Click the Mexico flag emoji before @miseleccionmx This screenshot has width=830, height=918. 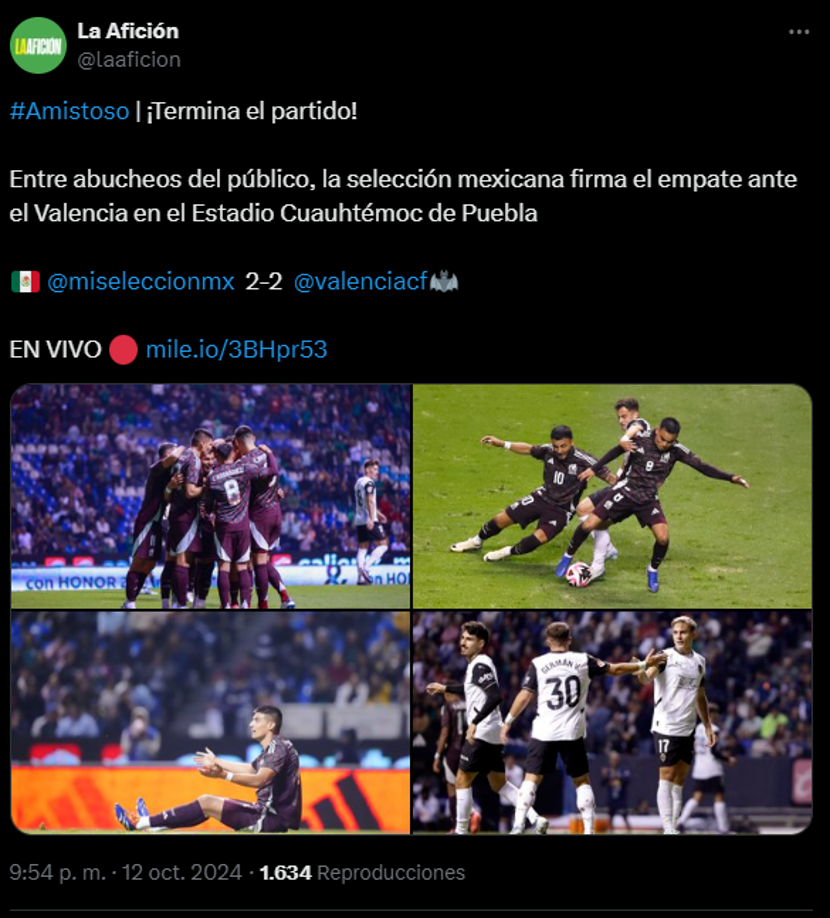pyautogui.click(x=22, y=282)
